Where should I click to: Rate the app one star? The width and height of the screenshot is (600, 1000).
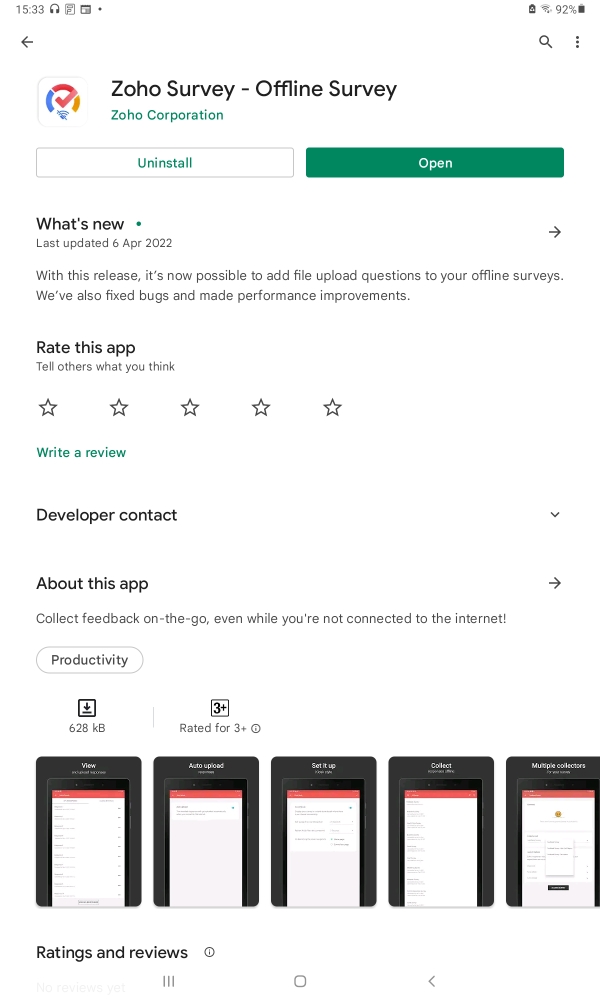(x=48, y=407)
